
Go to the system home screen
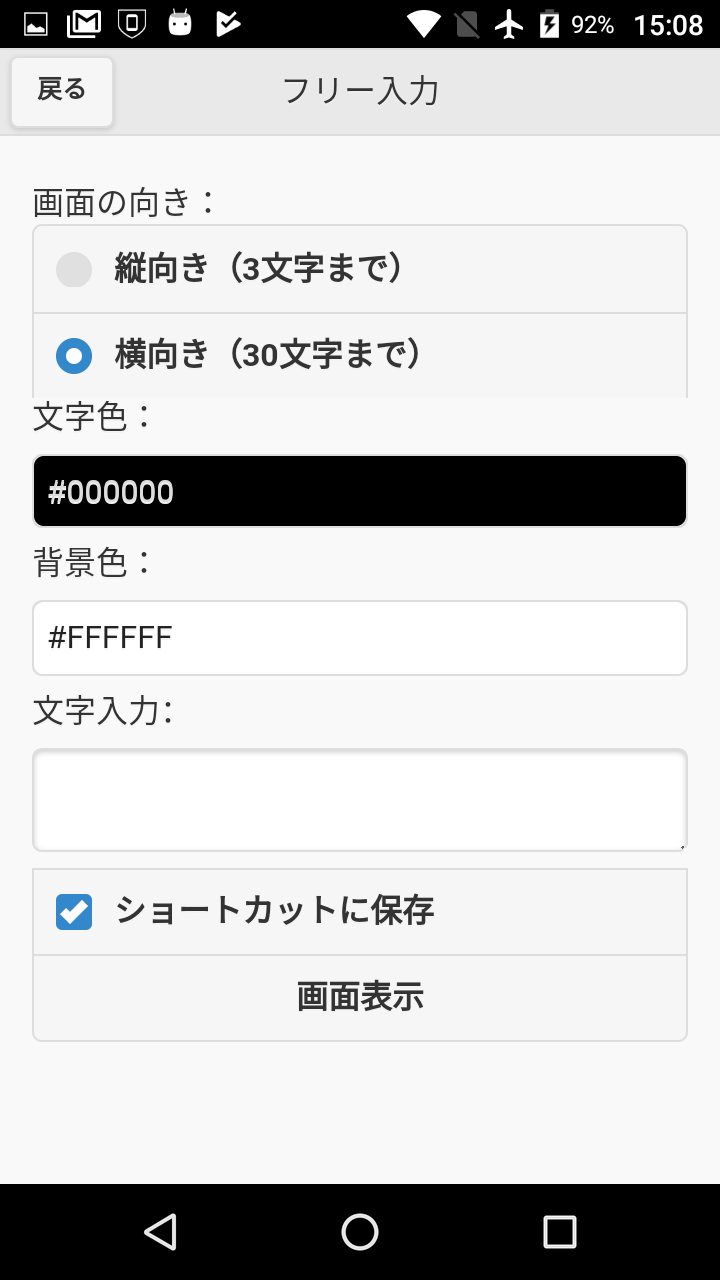click(x=360, y=1232)
